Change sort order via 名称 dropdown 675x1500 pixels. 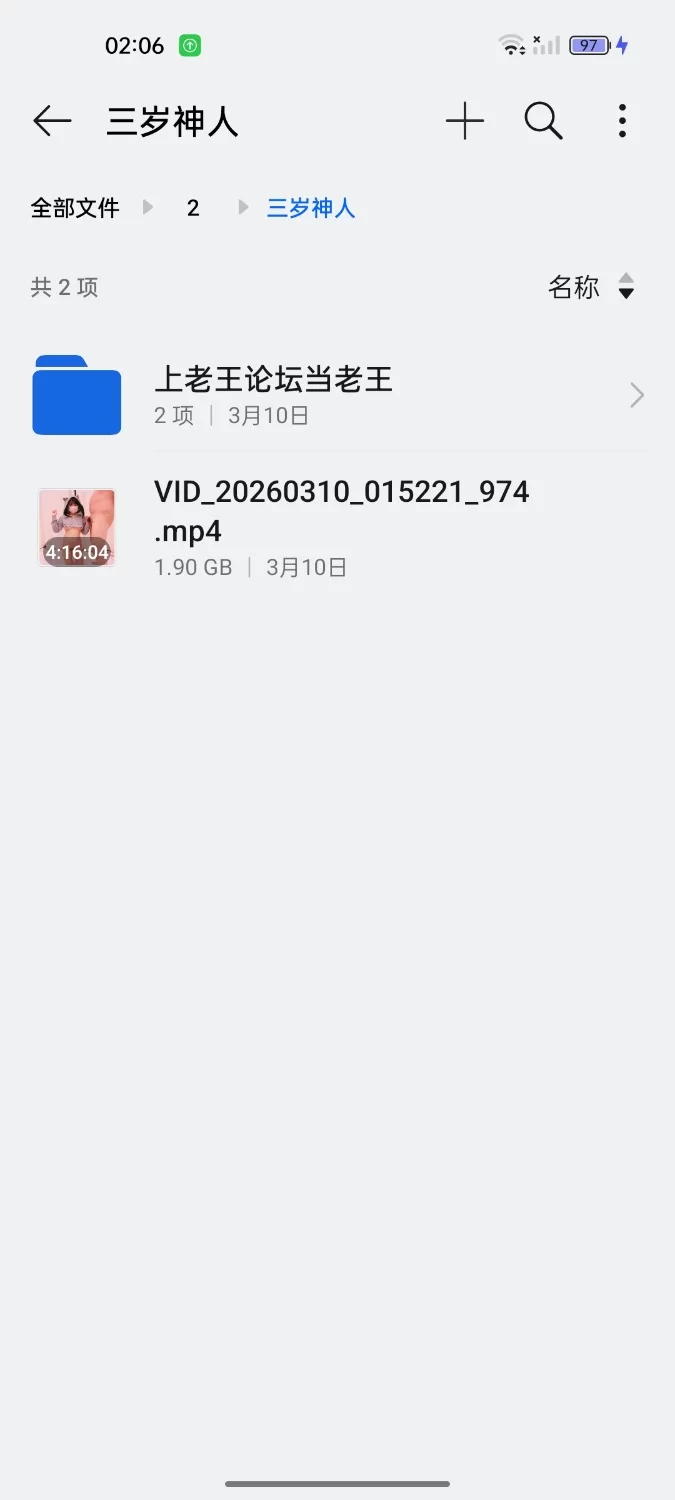[591, 287]
